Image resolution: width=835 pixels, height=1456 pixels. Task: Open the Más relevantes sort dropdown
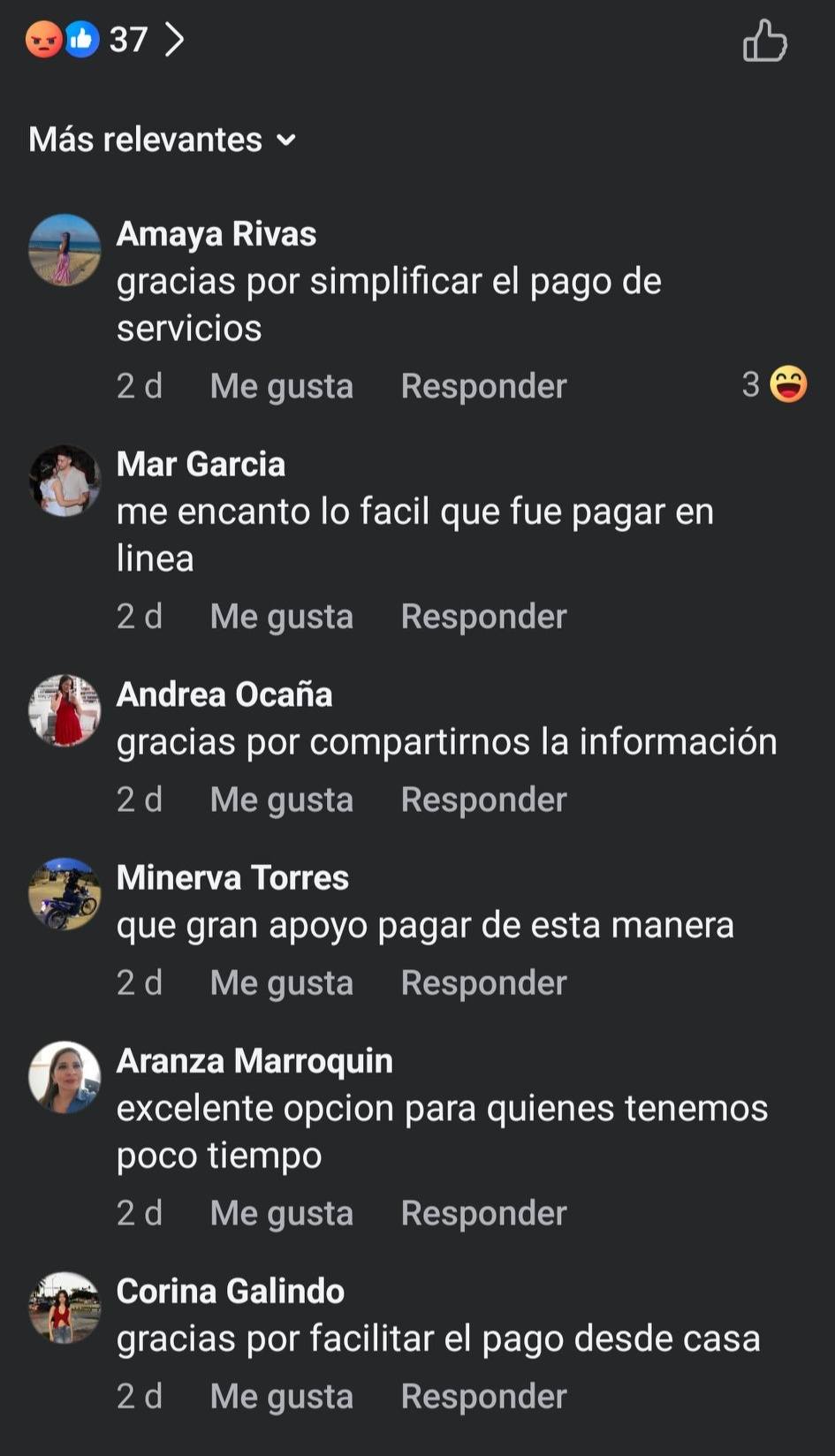(x=162, y=140)
